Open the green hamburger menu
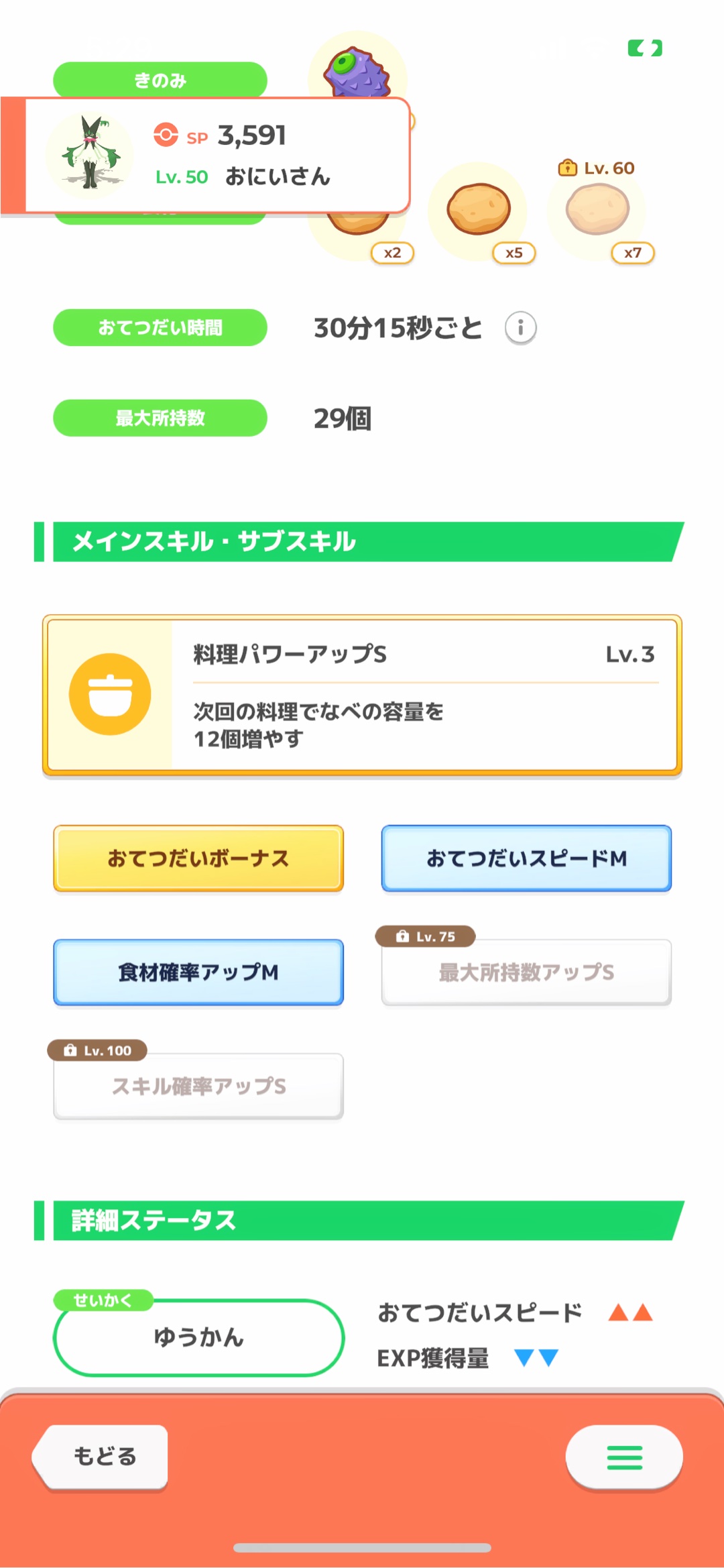Image resolution: width=724 pixels, height=1568 pixels. (x=624, y=1457)
